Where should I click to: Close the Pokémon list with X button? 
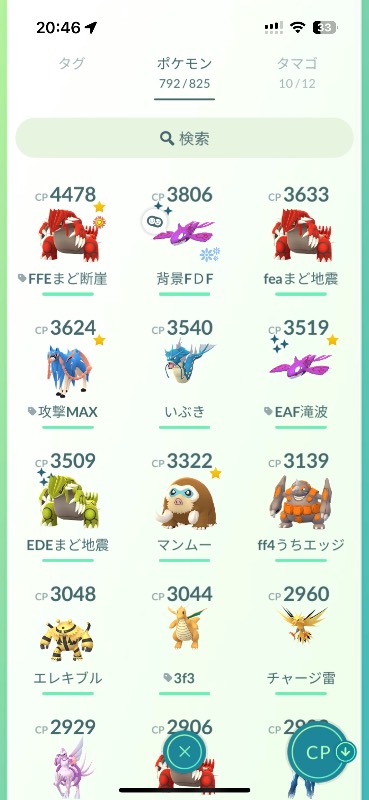[x=185, y=751]
